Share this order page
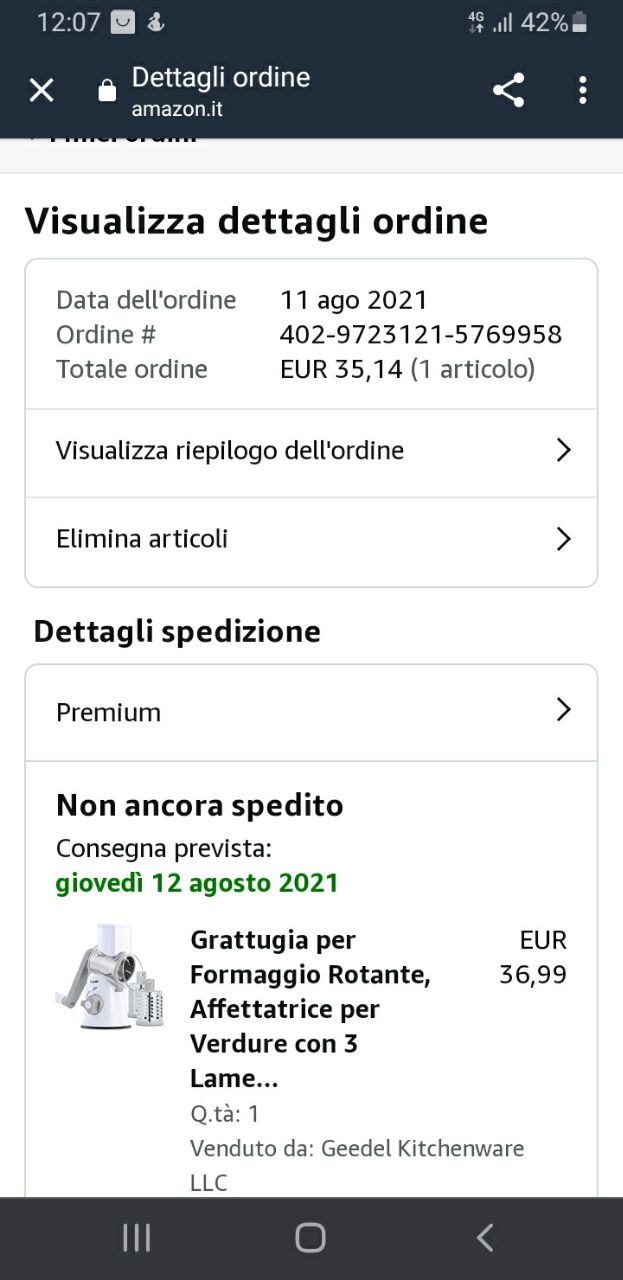The width and height of the screenshot is (623, 1280). (x=508, y=91)
